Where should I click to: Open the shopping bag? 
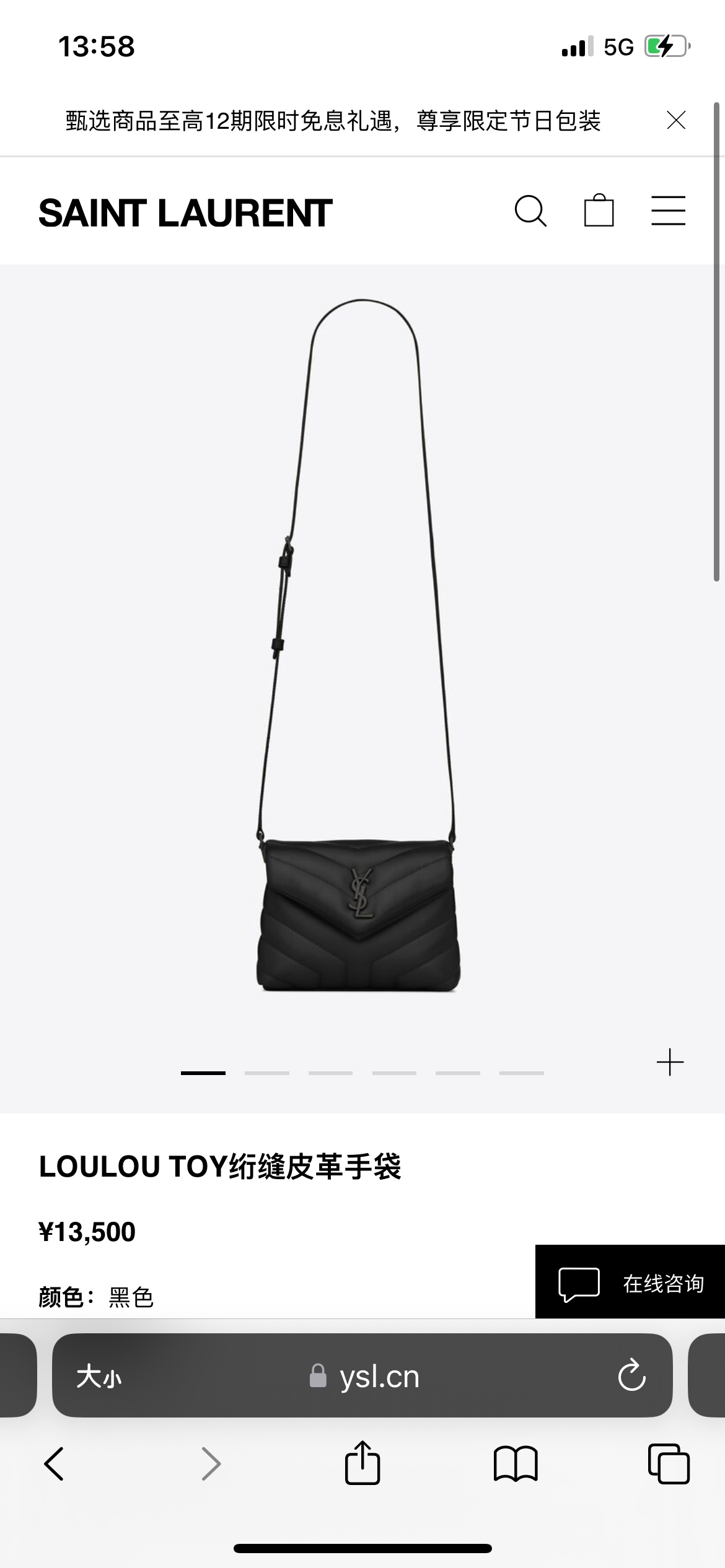(x=599, y=211)
